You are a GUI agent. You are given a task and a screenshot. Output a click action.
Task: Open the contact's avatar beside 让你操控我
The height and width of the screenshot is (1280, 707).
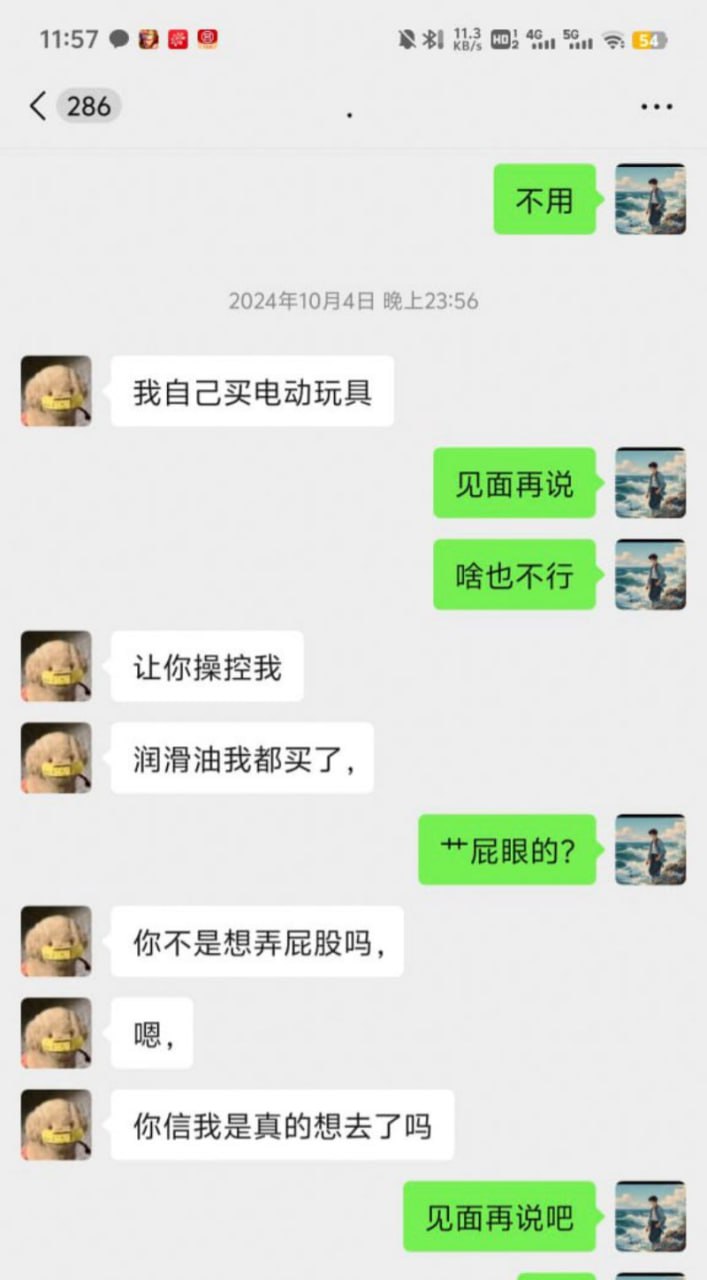click(x=56, y=666)
